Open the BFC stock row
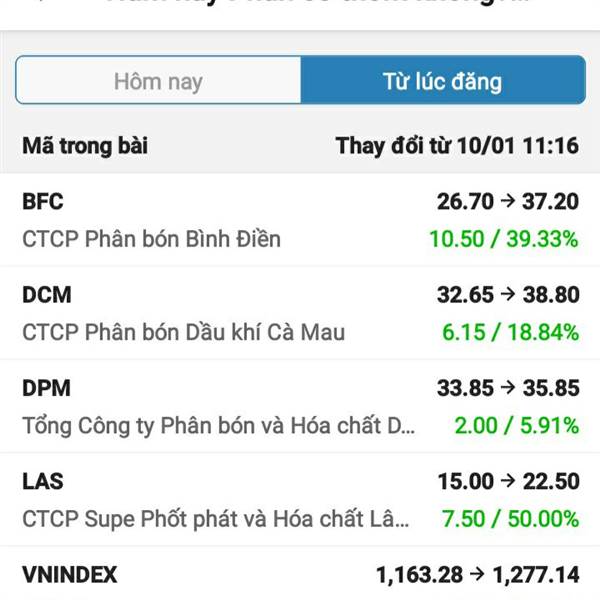The image size is (600, 600). pyautogui.click(x=300, y=220)
